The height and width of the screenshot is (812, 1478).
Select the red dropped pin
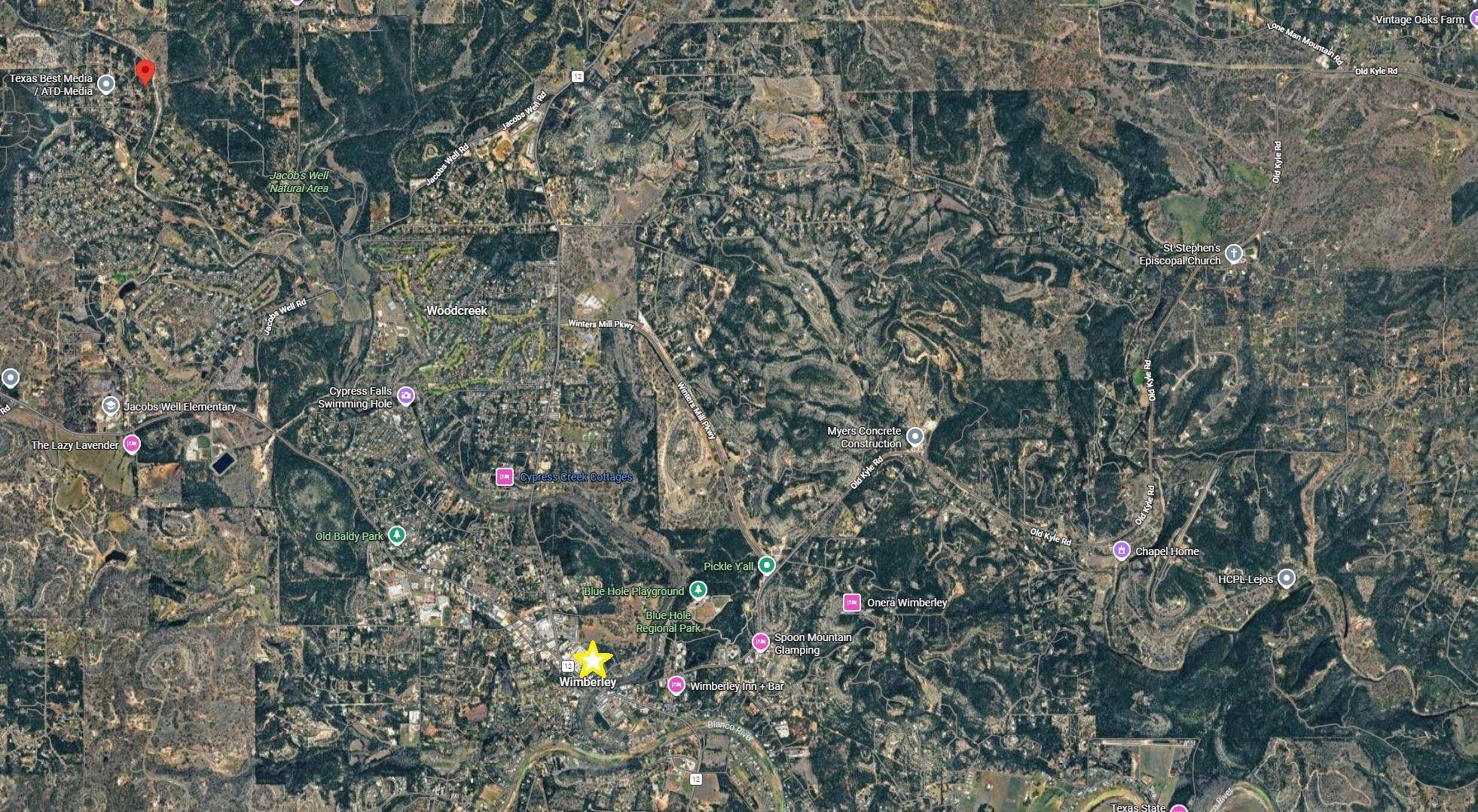pos(145,72)
